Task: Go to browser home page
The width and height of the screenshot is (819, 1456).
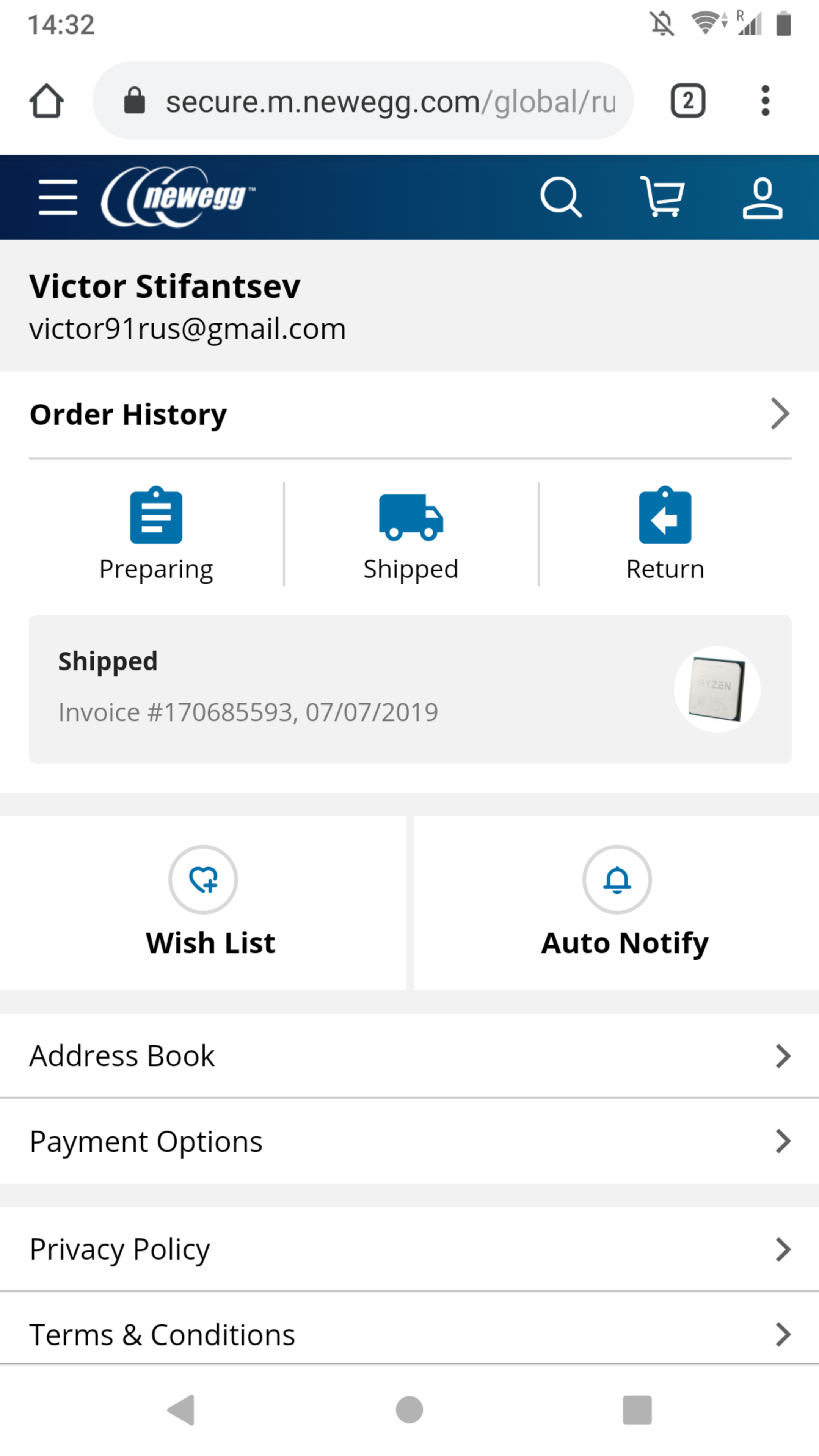Action: [46, 101]
